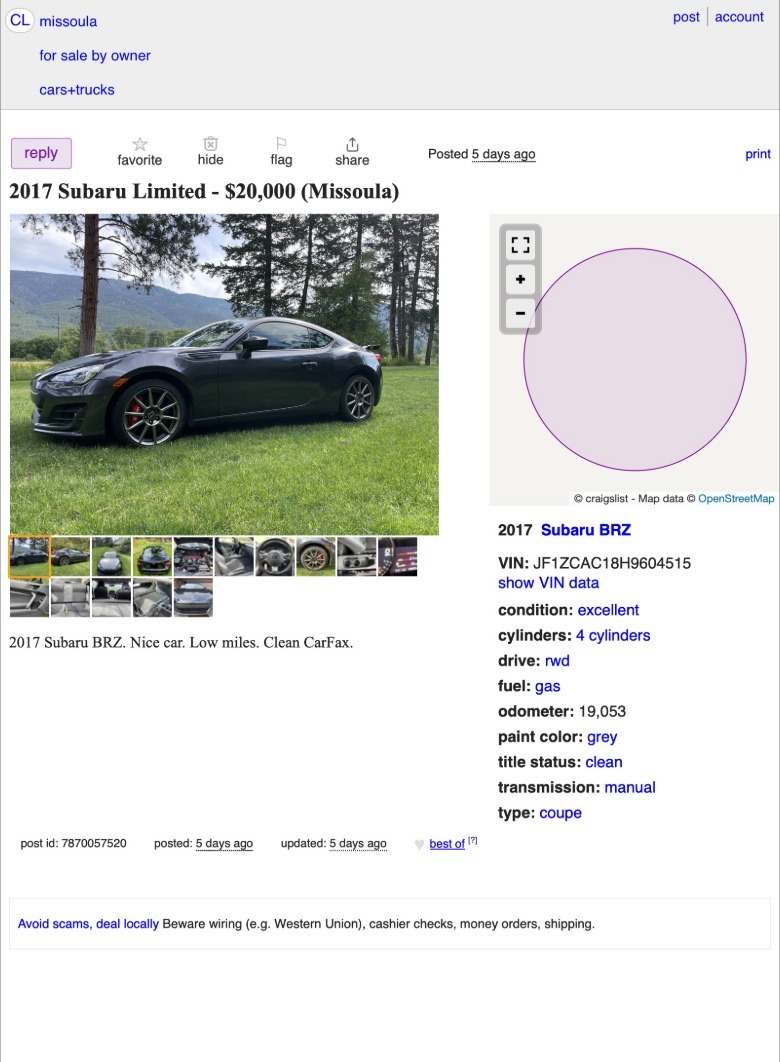This screenshot has width=780, height=1062.
Task: Filter by manual transmission link
Action: tap(630, 787)
